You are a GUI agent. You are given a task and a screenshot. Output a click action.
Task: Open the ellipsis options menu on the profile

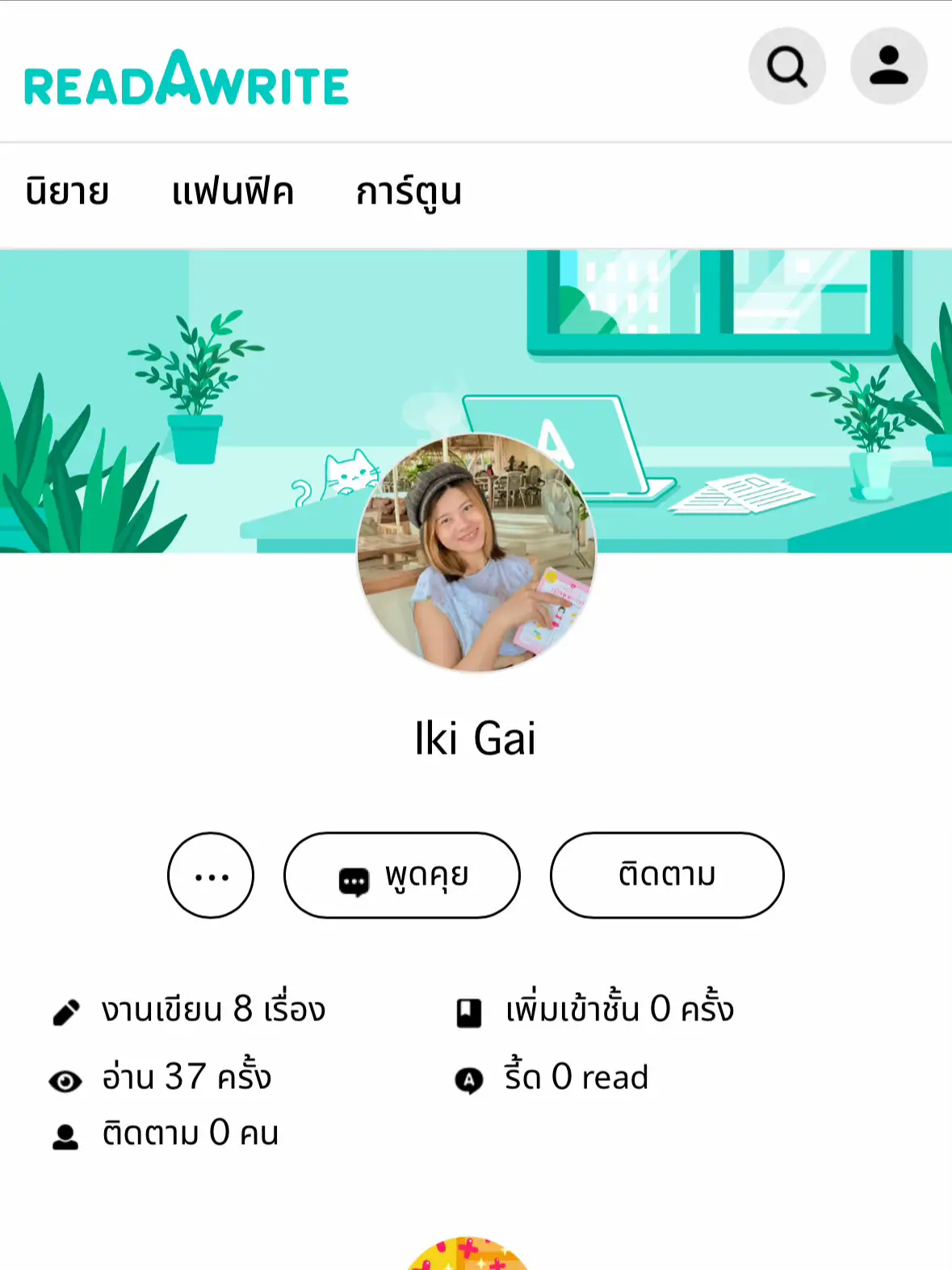point(211,876)
